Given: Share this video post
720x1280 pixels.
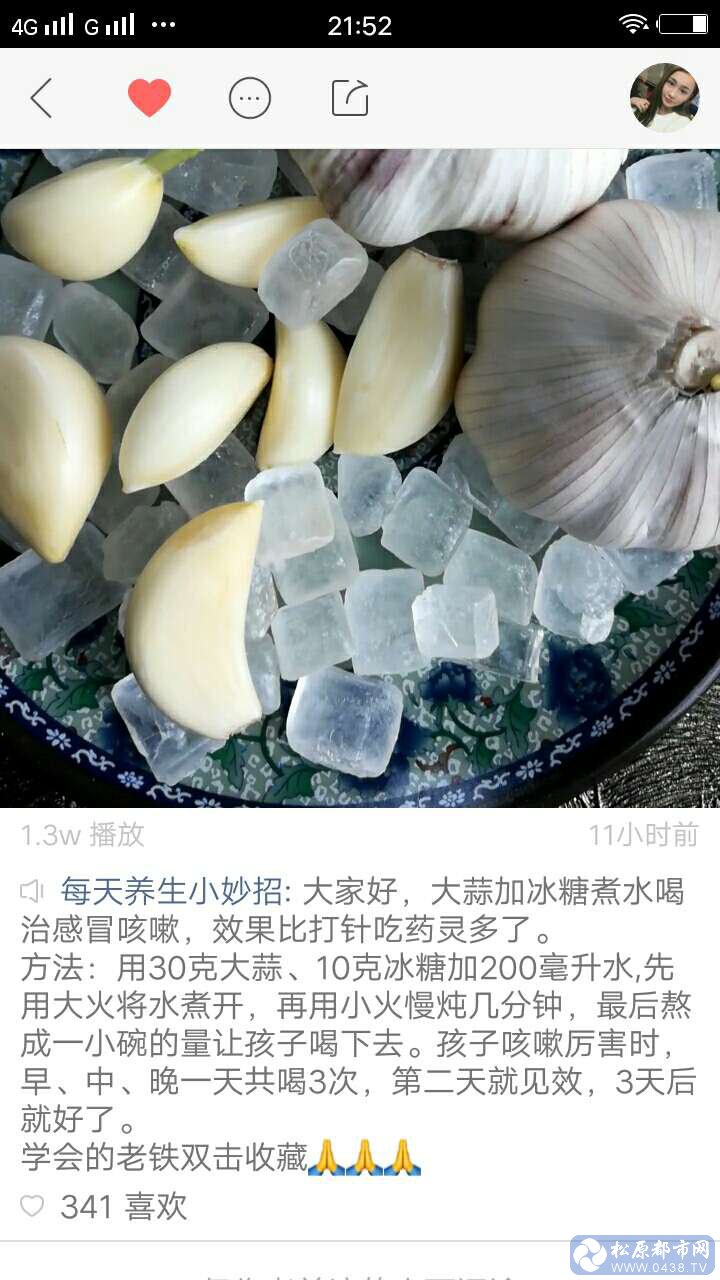Looking at the screenshot, I should [350, 98].
